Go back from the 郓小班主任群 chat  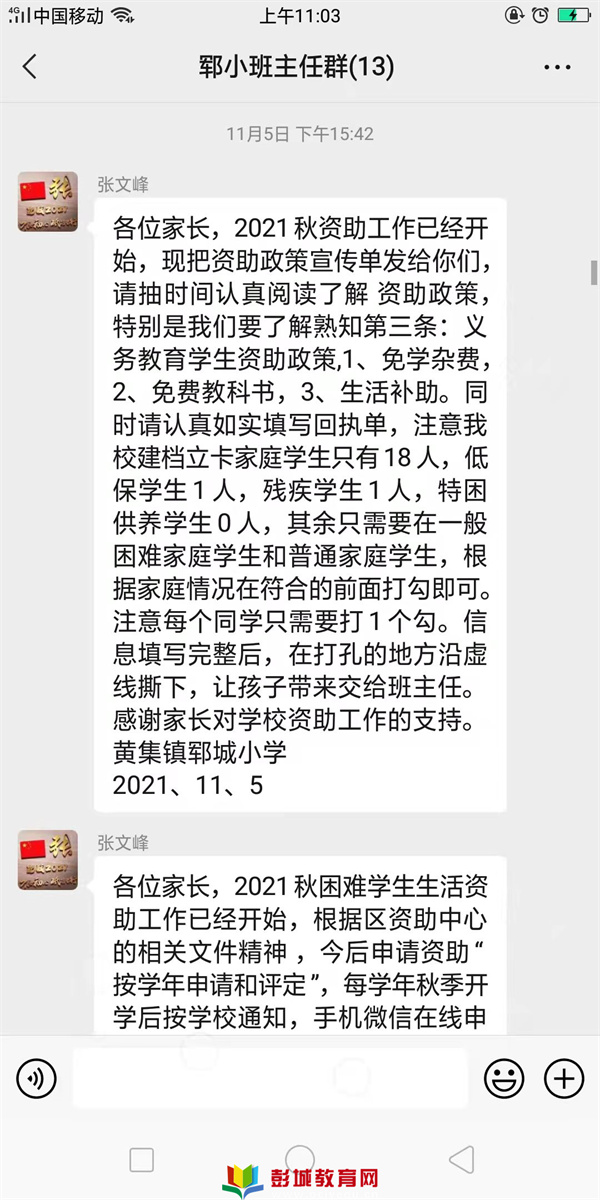[x=29, y=67]
